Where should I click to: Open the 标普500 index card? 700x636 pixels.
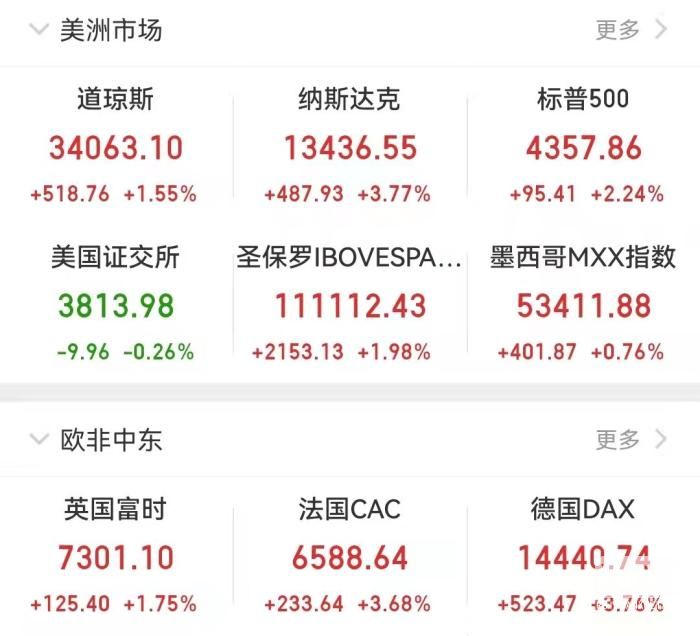click(583, 146)
